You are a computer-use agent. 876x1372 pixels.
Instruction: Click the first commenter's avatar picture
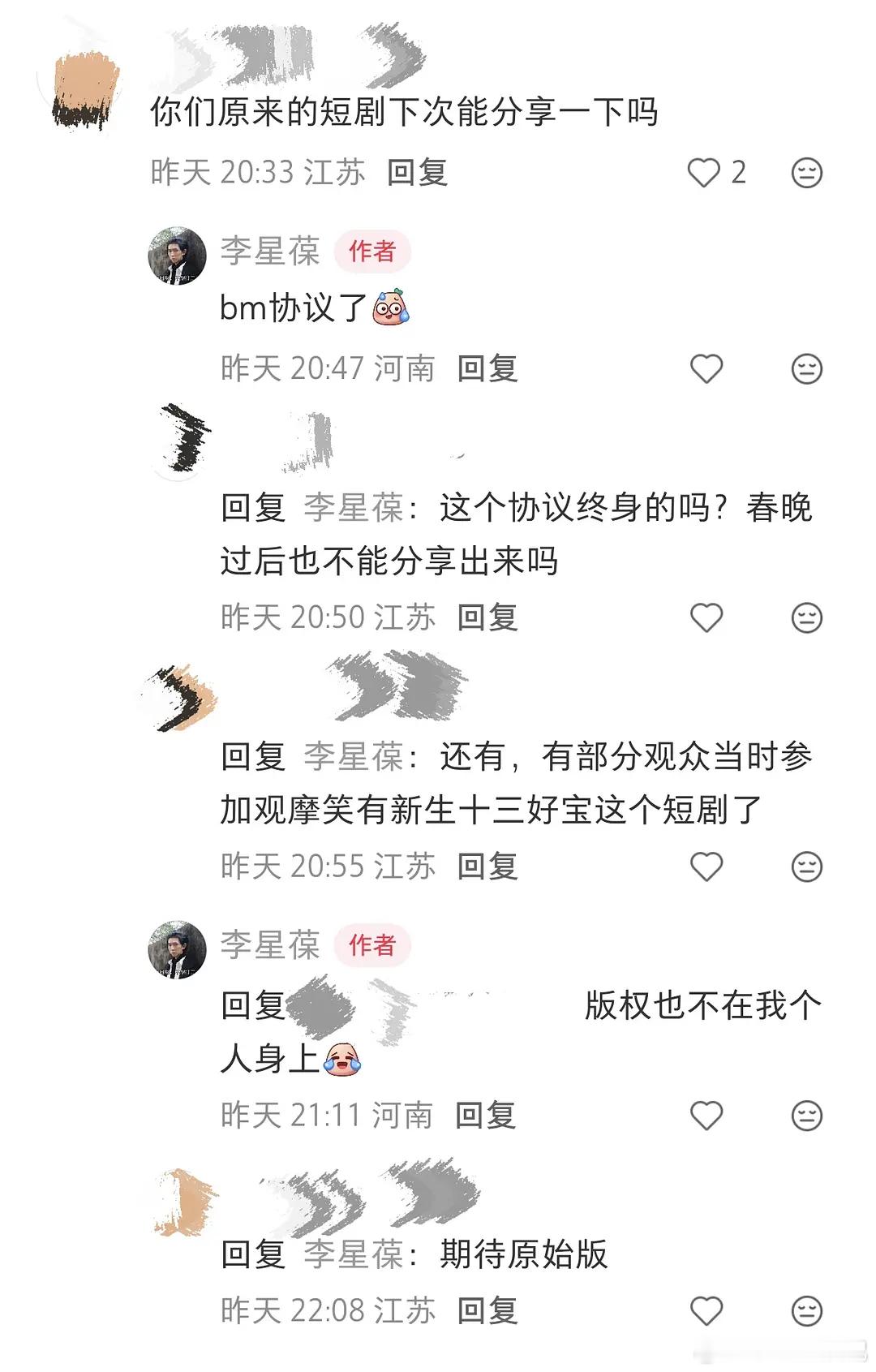tap(84, 85)
